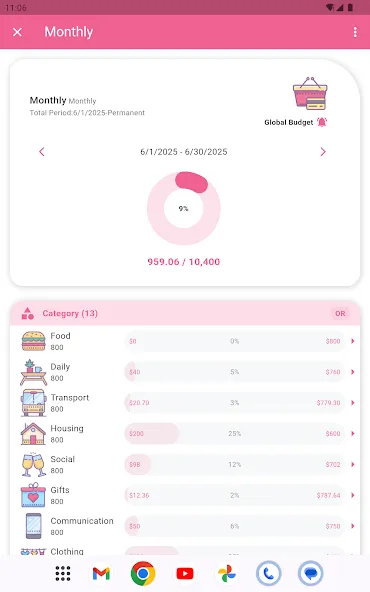Launch Chrome from the dock
The height and width of the screenshot is (592, 370).
(143, 574)
